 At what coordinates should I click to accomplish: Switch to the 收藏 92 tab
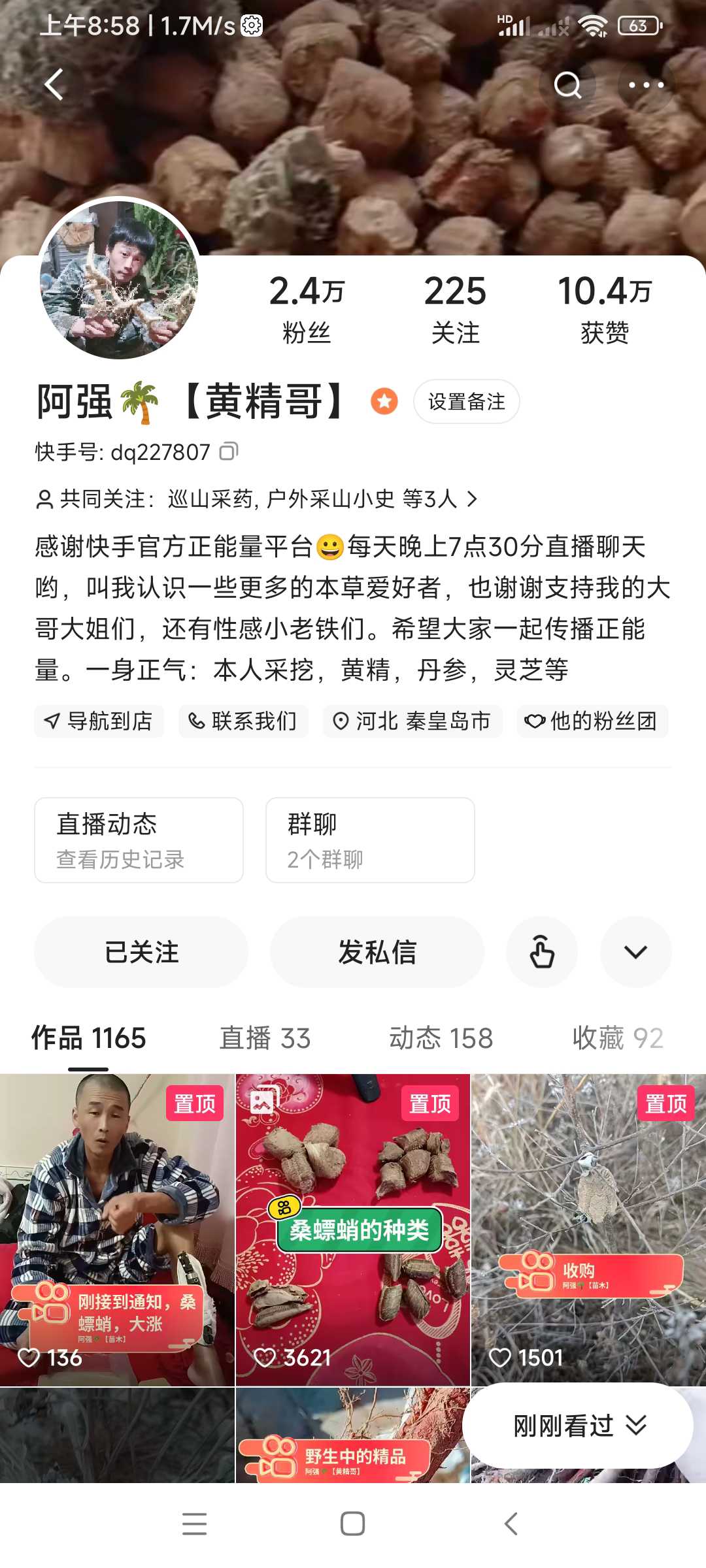(618, 1038)
